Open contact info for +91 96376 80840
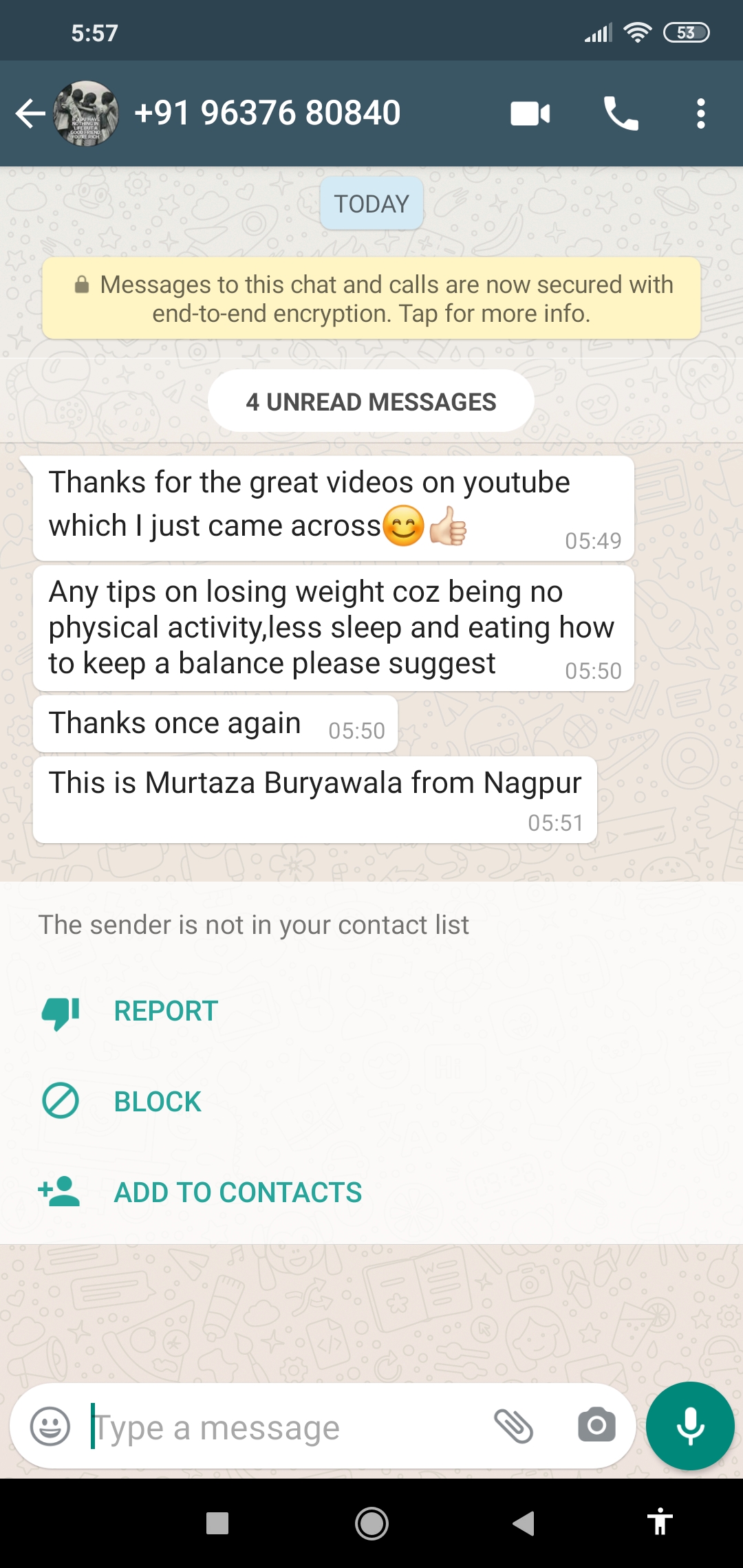743x1568 pixels. click(267, 113)
